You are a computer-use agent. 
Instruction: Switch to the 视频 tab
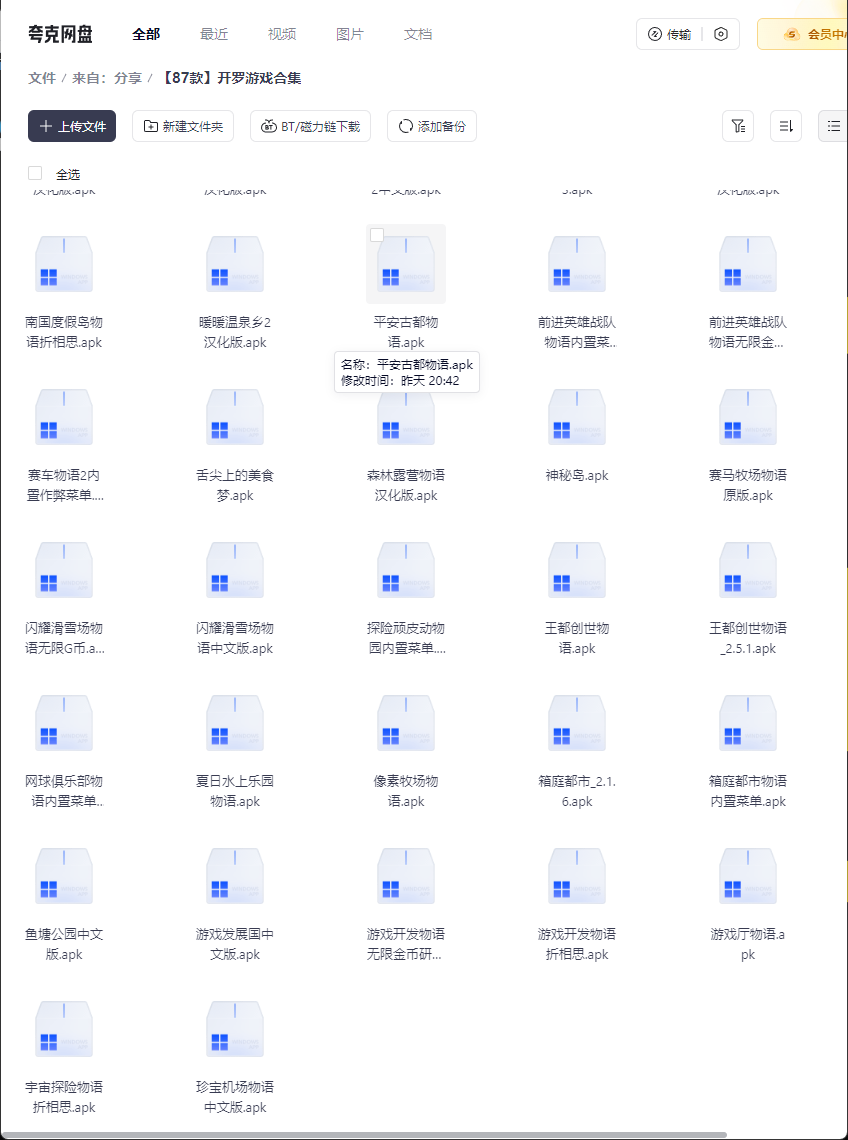282,34
